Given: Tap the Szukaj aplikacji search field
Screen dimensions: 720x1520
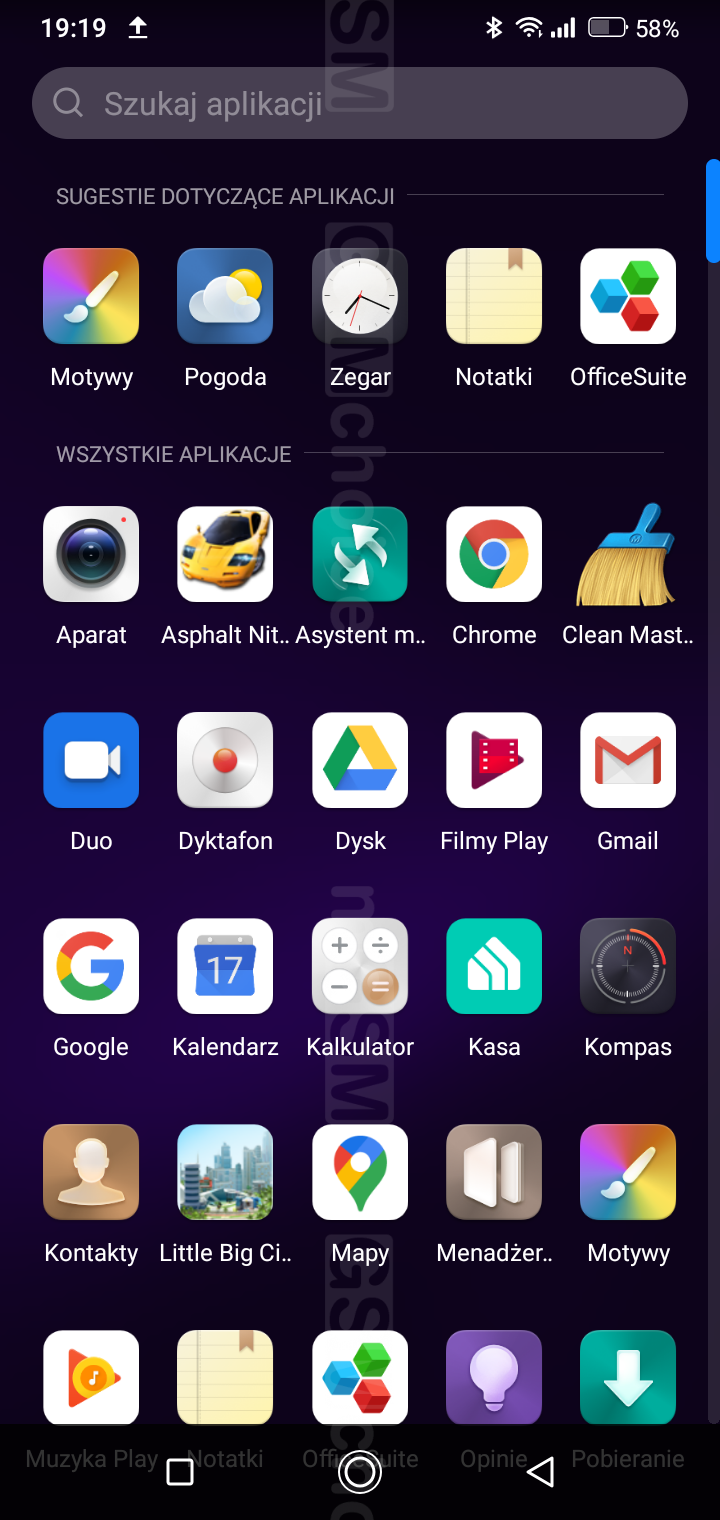Looking at the screenshot, I should pyautogui.click(x=360, y=103).
